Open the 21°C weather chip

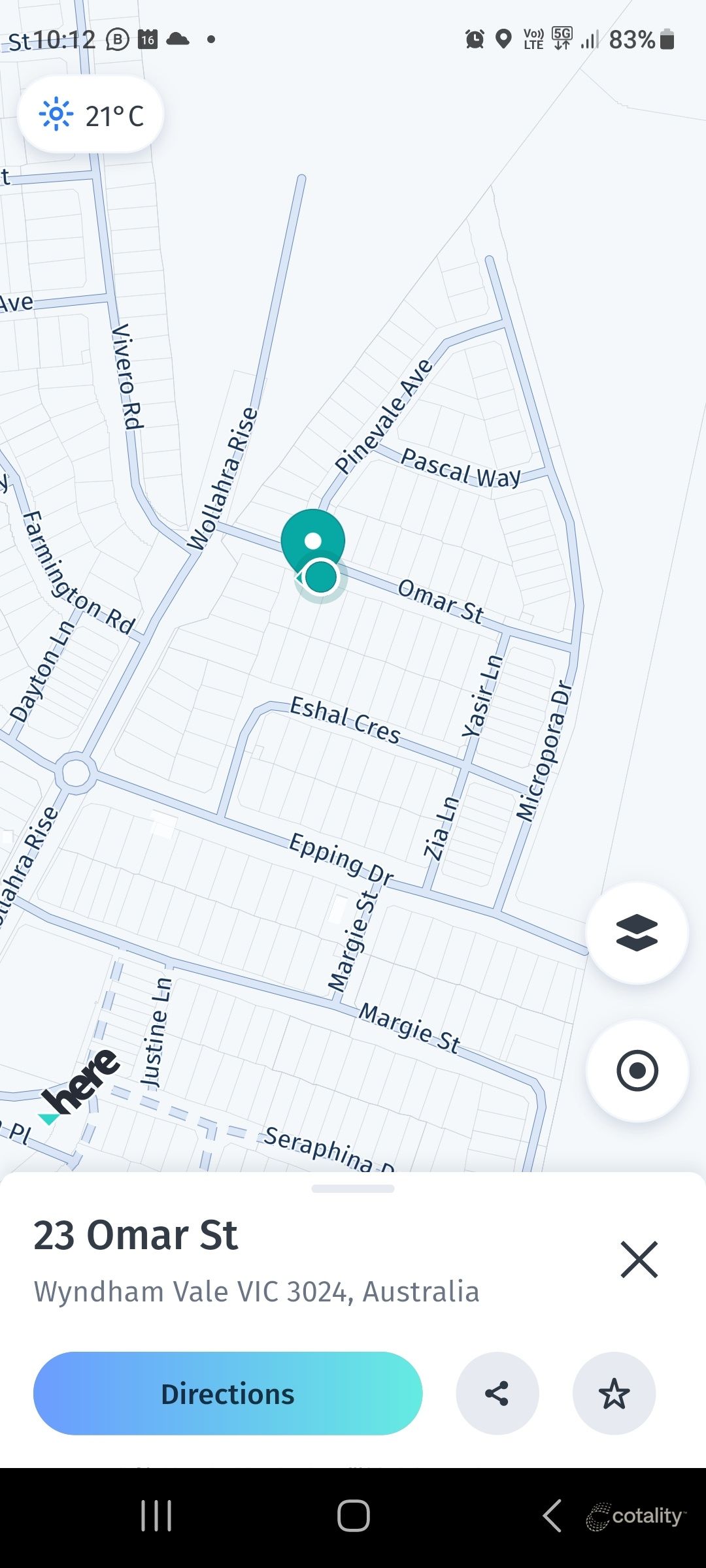pos(91,116)
